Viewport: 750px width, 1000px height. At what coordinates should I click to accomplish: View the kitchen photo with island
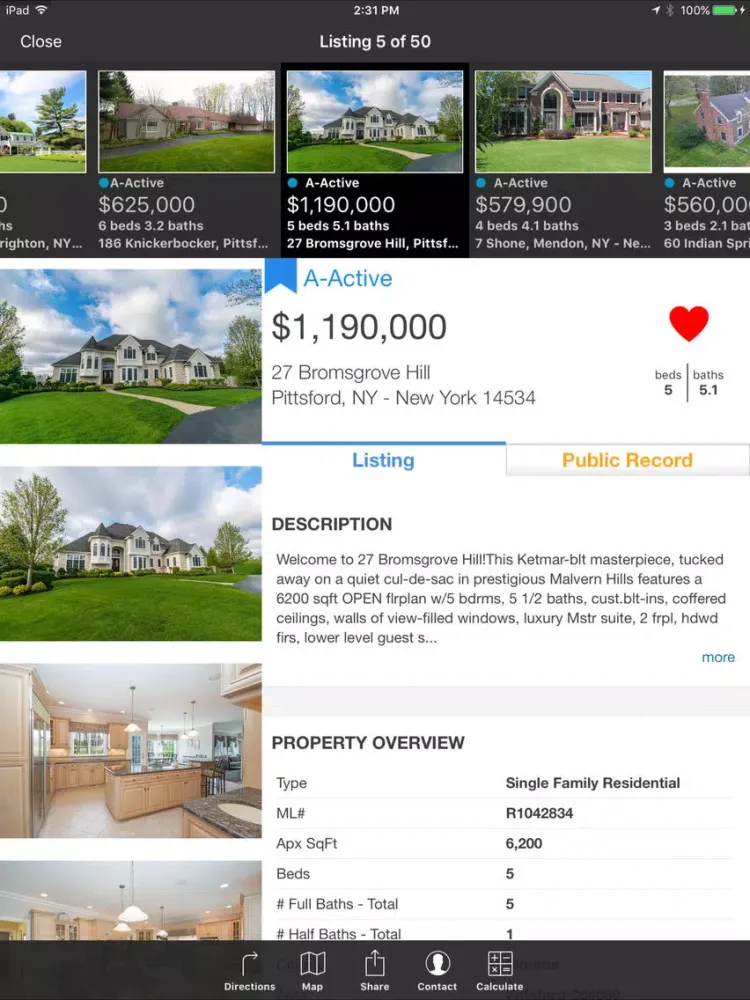(130, 751)
